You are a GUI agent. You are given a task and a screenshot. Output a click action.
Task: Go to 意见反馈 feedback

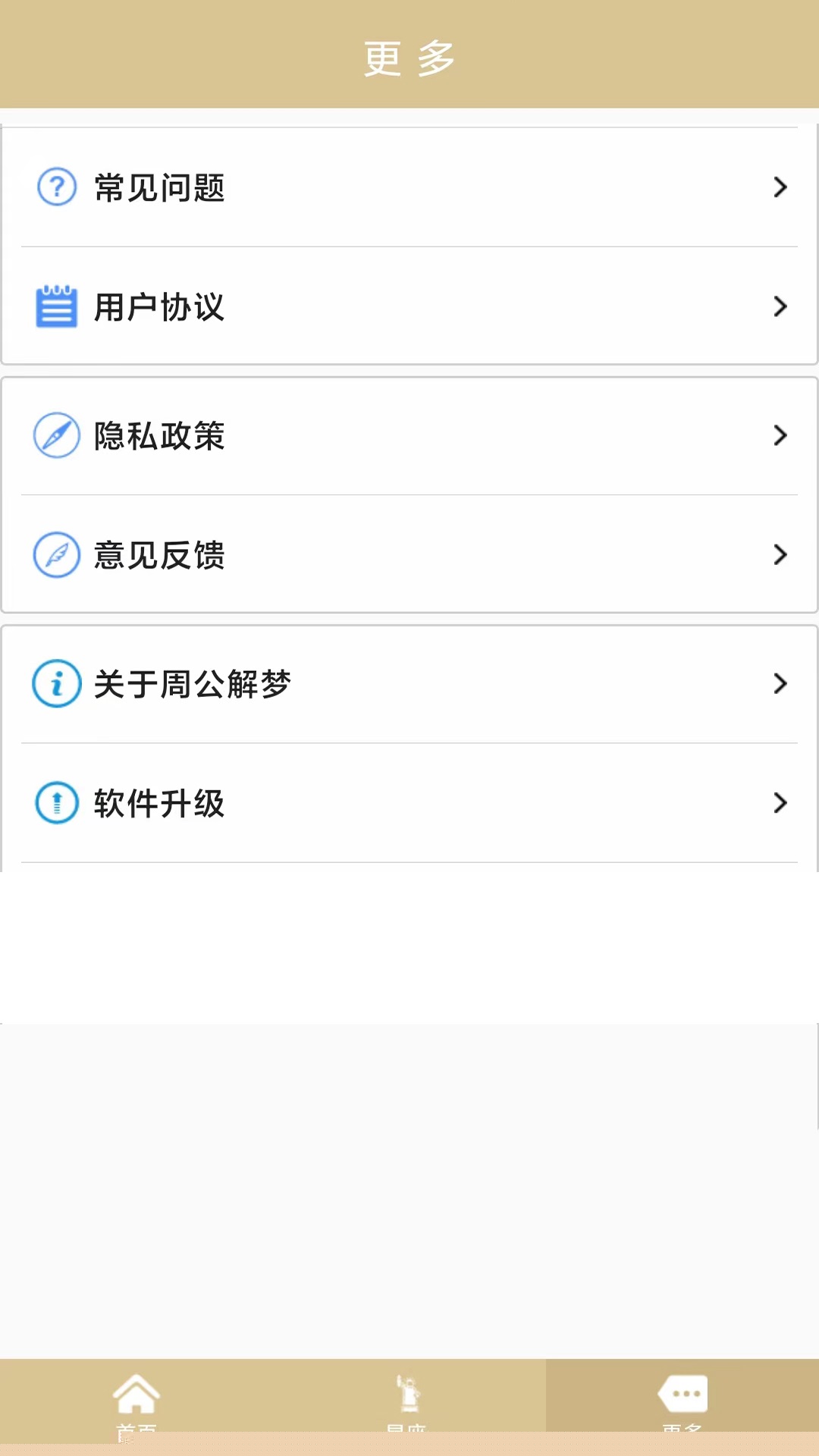(409, 554)
